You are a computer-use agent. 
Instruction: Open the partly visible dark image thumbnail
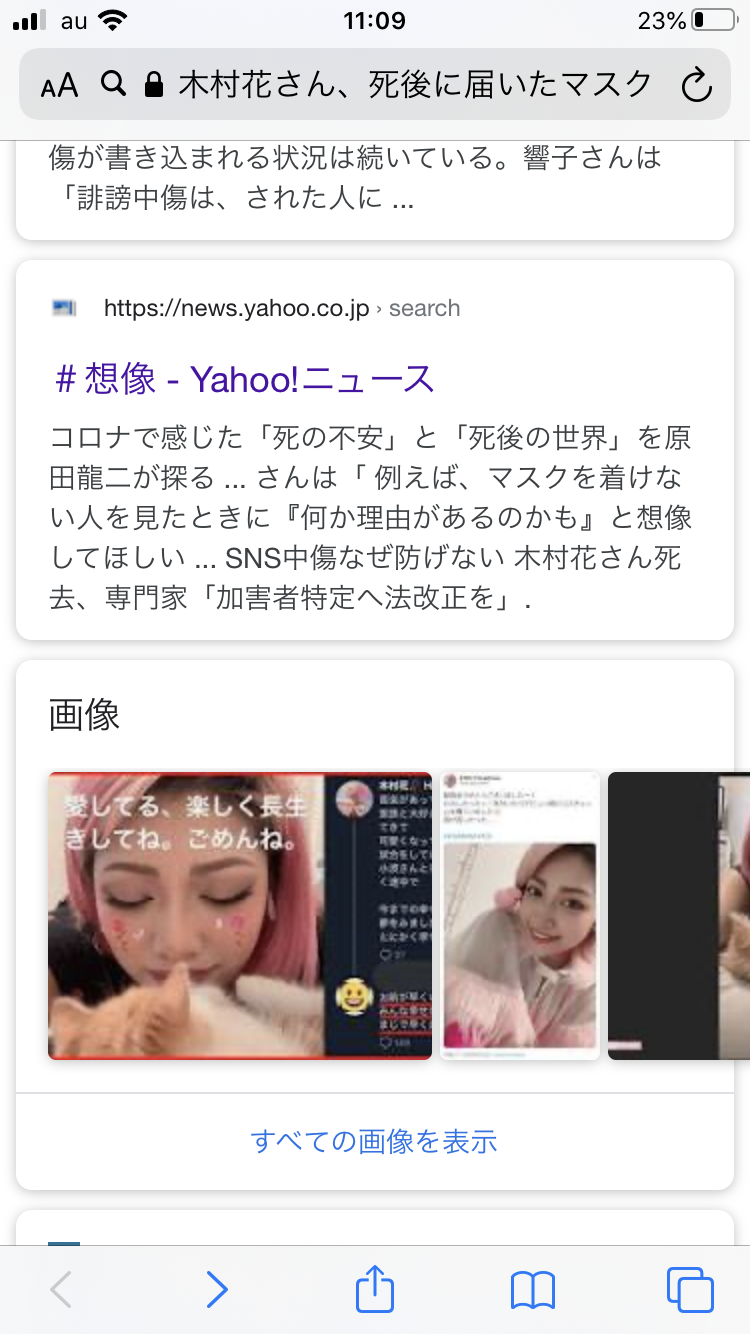coord(680,915)
